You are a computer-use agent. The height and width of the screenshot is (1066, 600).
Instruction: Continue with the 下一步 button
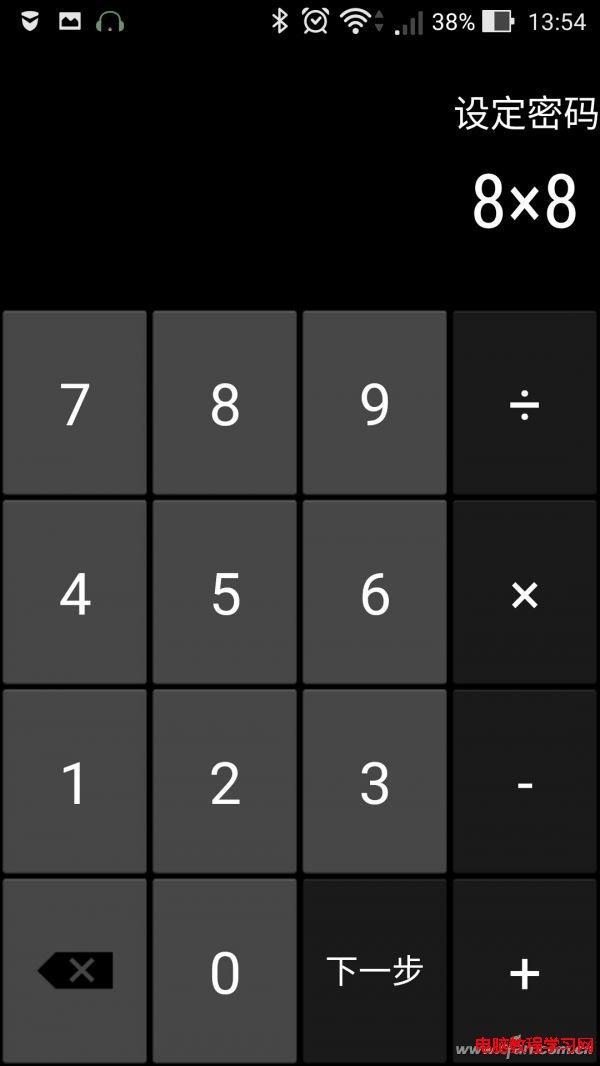[375, 970]
